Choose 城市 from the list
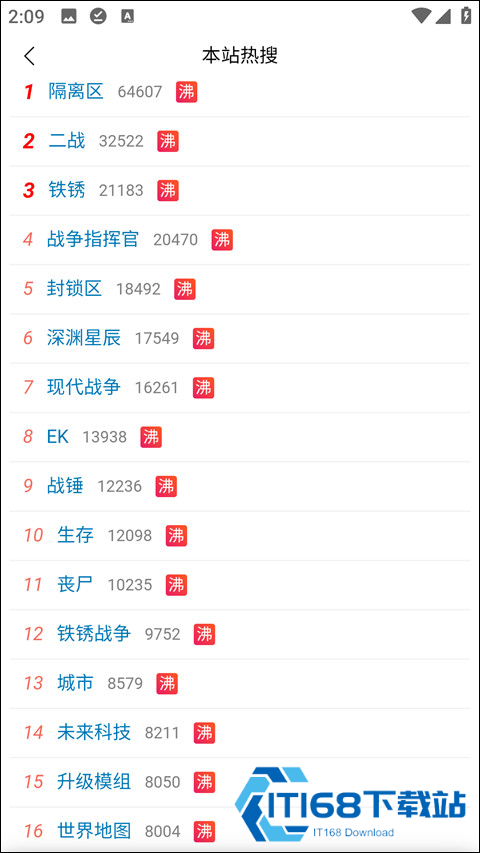Viewport: 480px width, 853px height. pyautogui.click(x=76, y=683)
